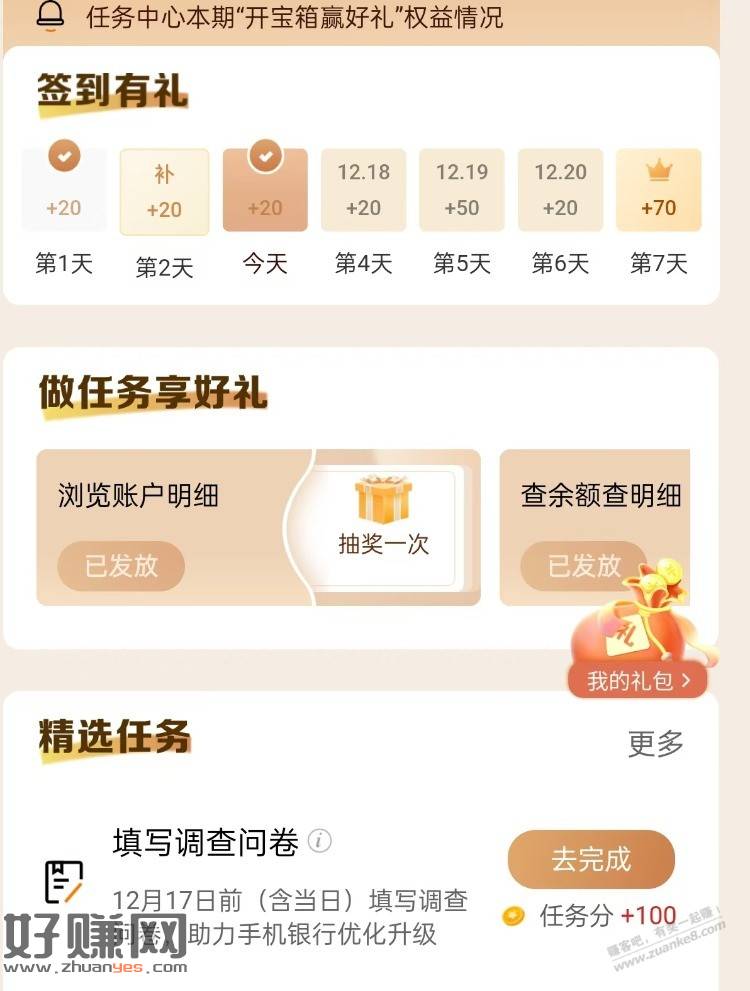Select the 补+20 makeup sign-in card

tap(163, 191)
